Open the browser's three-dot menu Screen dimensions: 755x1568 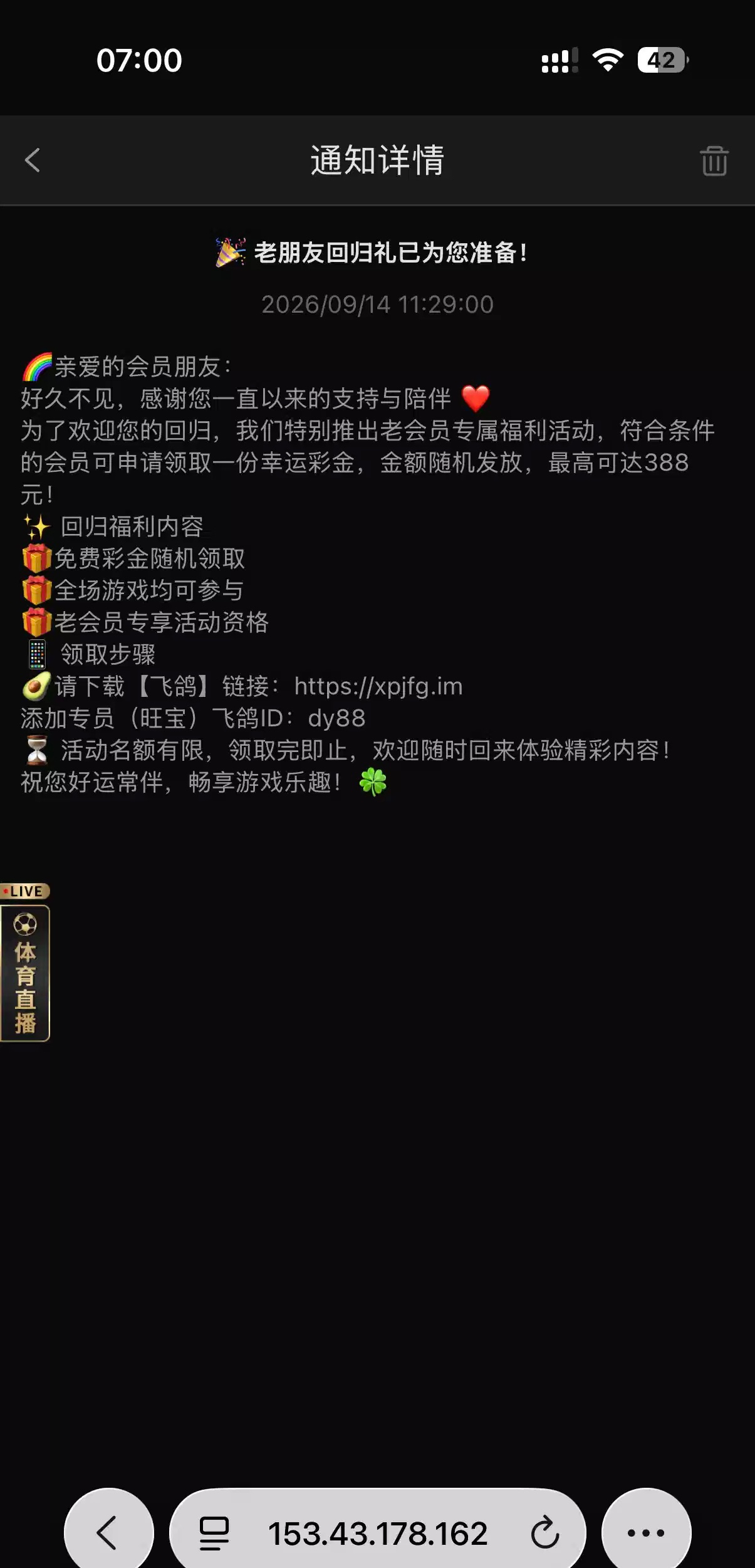click(646, 1533)
